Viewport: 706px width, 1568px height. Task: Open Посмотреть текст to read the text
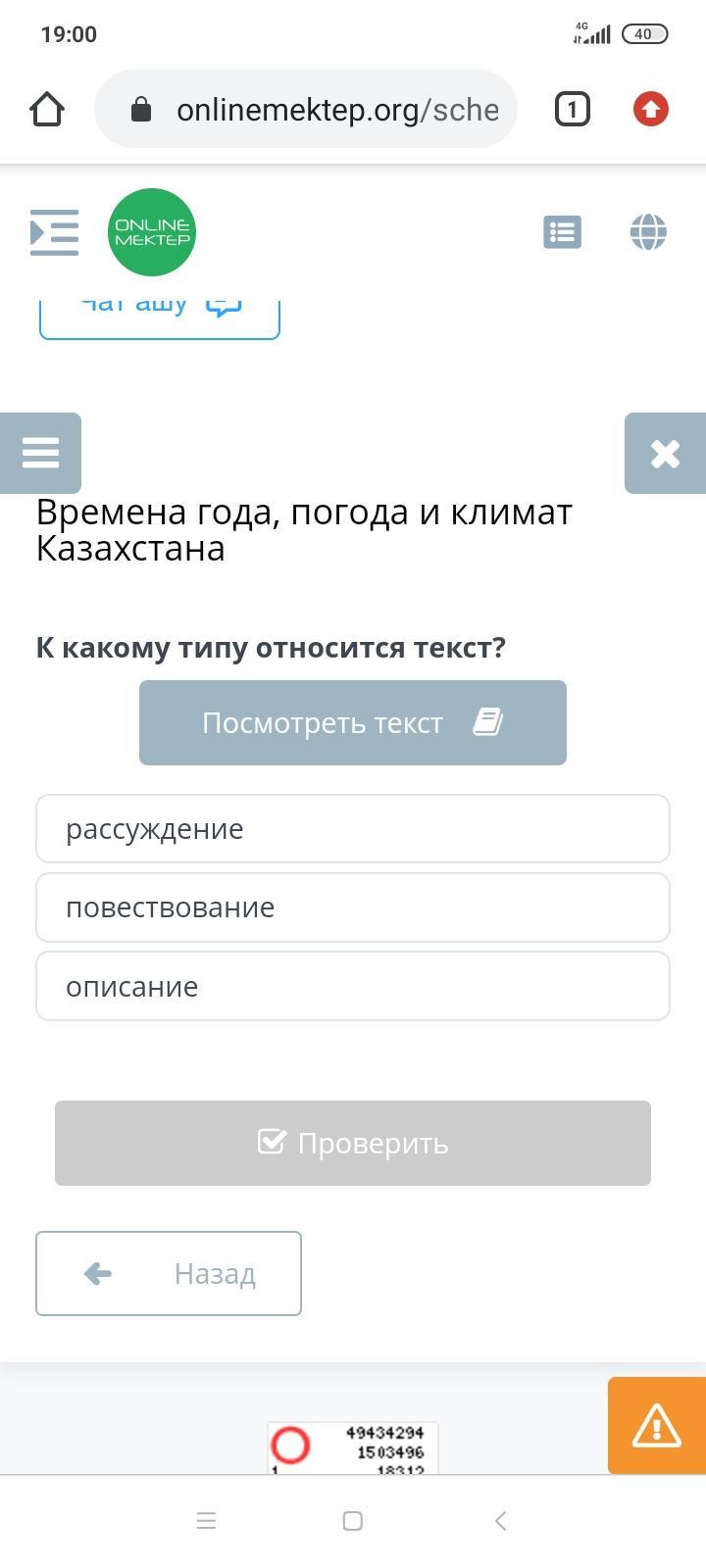click(x=353, y=722)
